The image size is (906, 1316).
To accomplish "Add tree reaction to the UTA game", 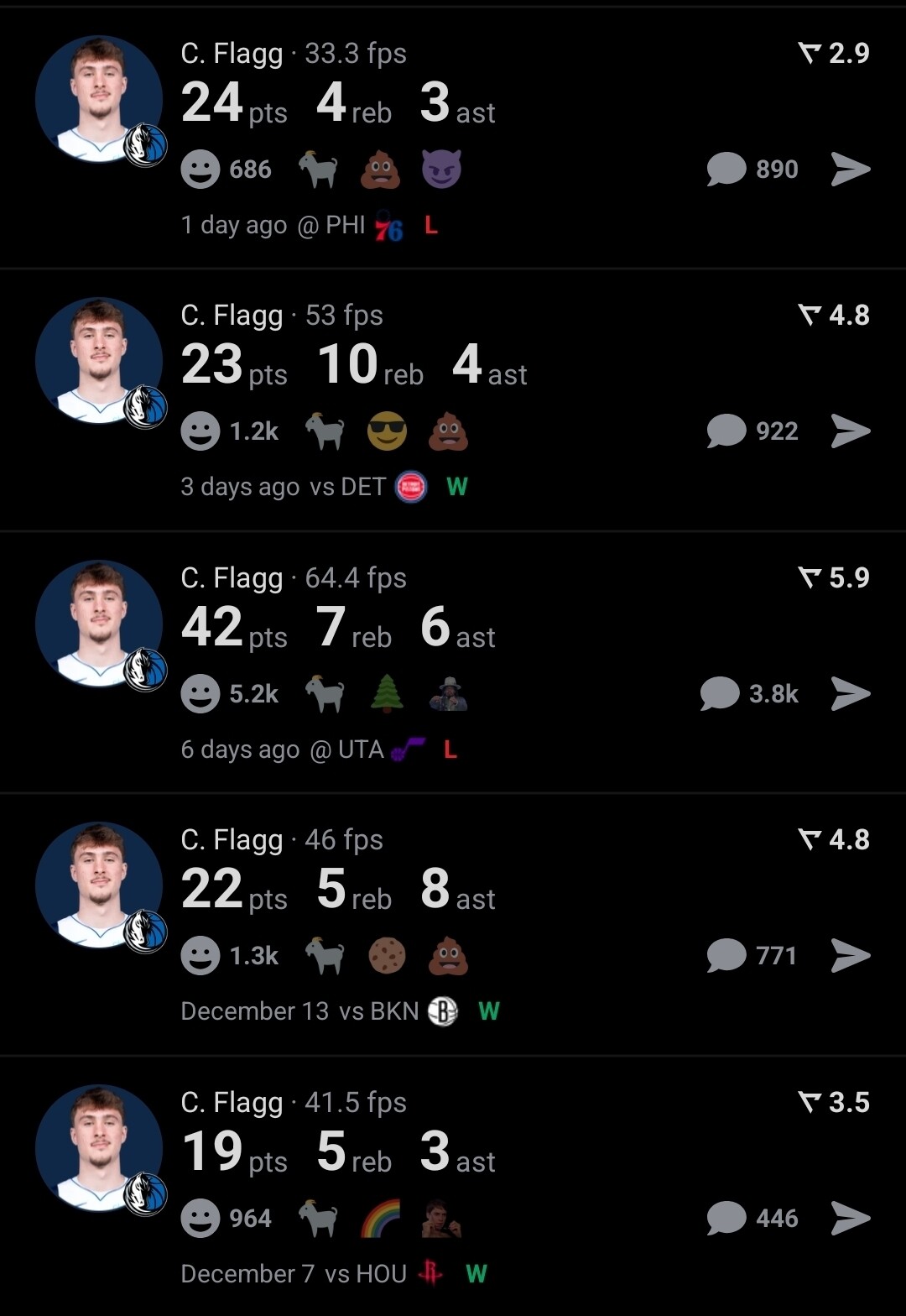I will (x=387, y=695).
